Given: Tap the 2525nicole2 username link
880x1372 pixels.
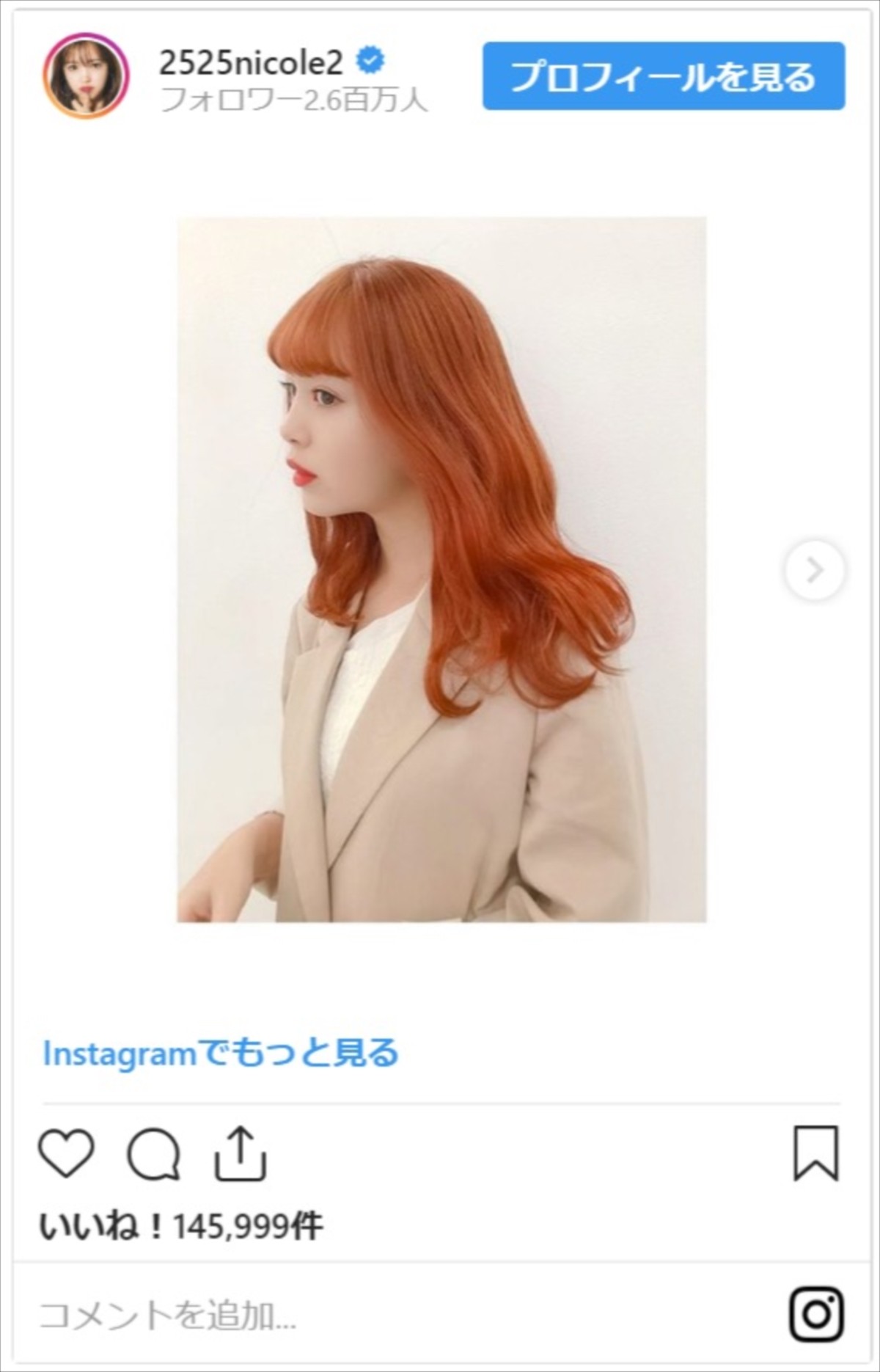Looking at the screenshot, I should pos(251,63).
